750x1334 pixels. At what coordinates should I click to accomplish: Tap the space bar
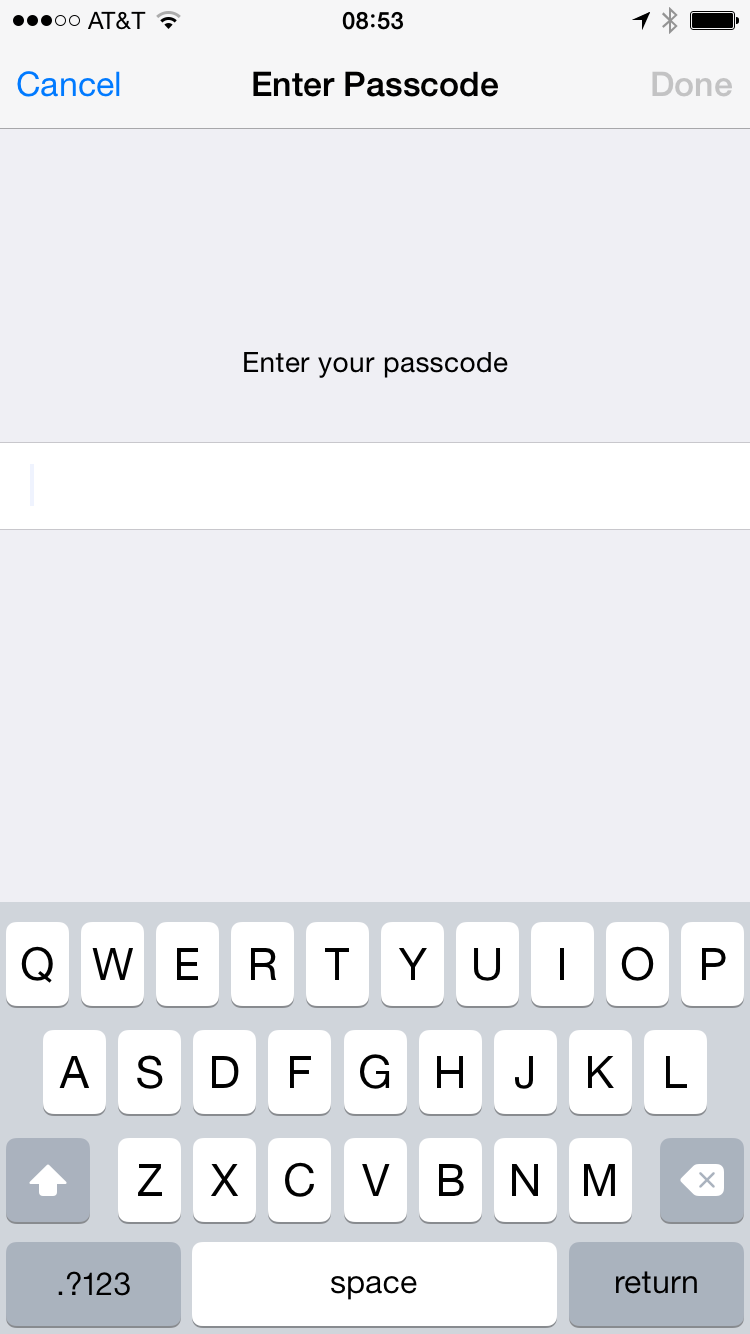pyautogui.click(x=374, y=1284)
